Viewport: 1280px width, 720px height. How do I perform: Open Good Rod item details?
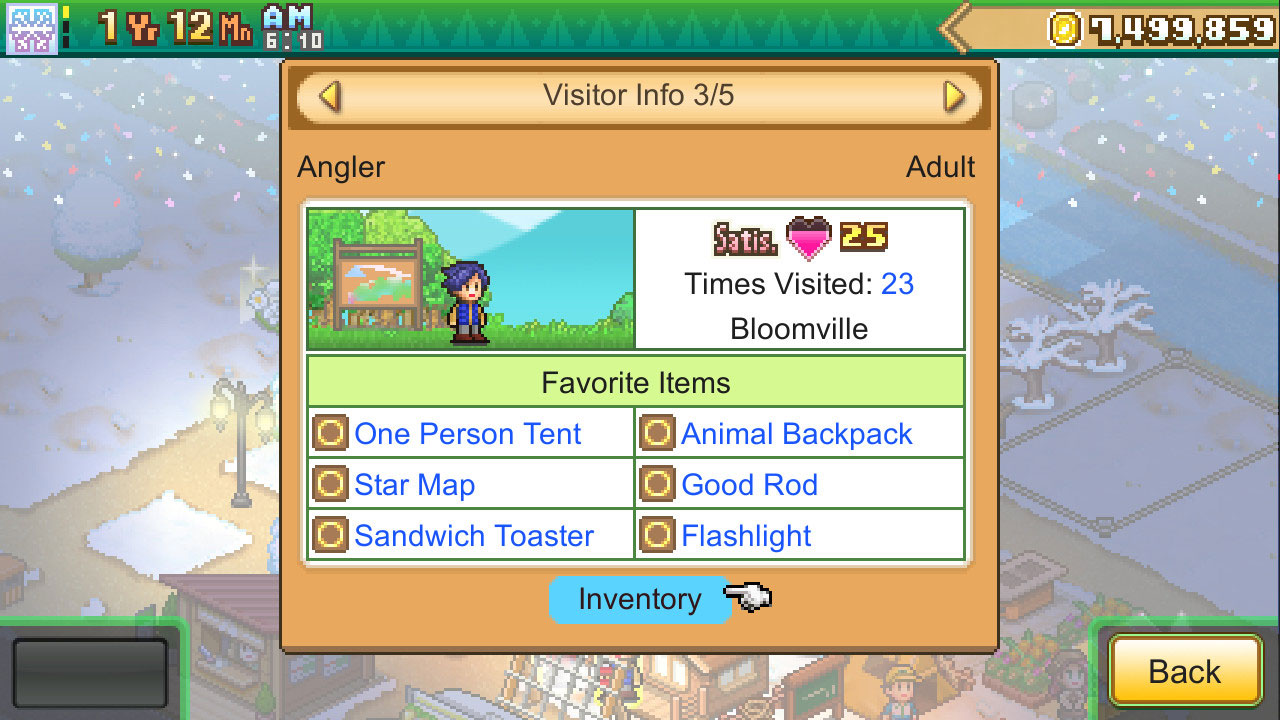[x=749, y=485]
